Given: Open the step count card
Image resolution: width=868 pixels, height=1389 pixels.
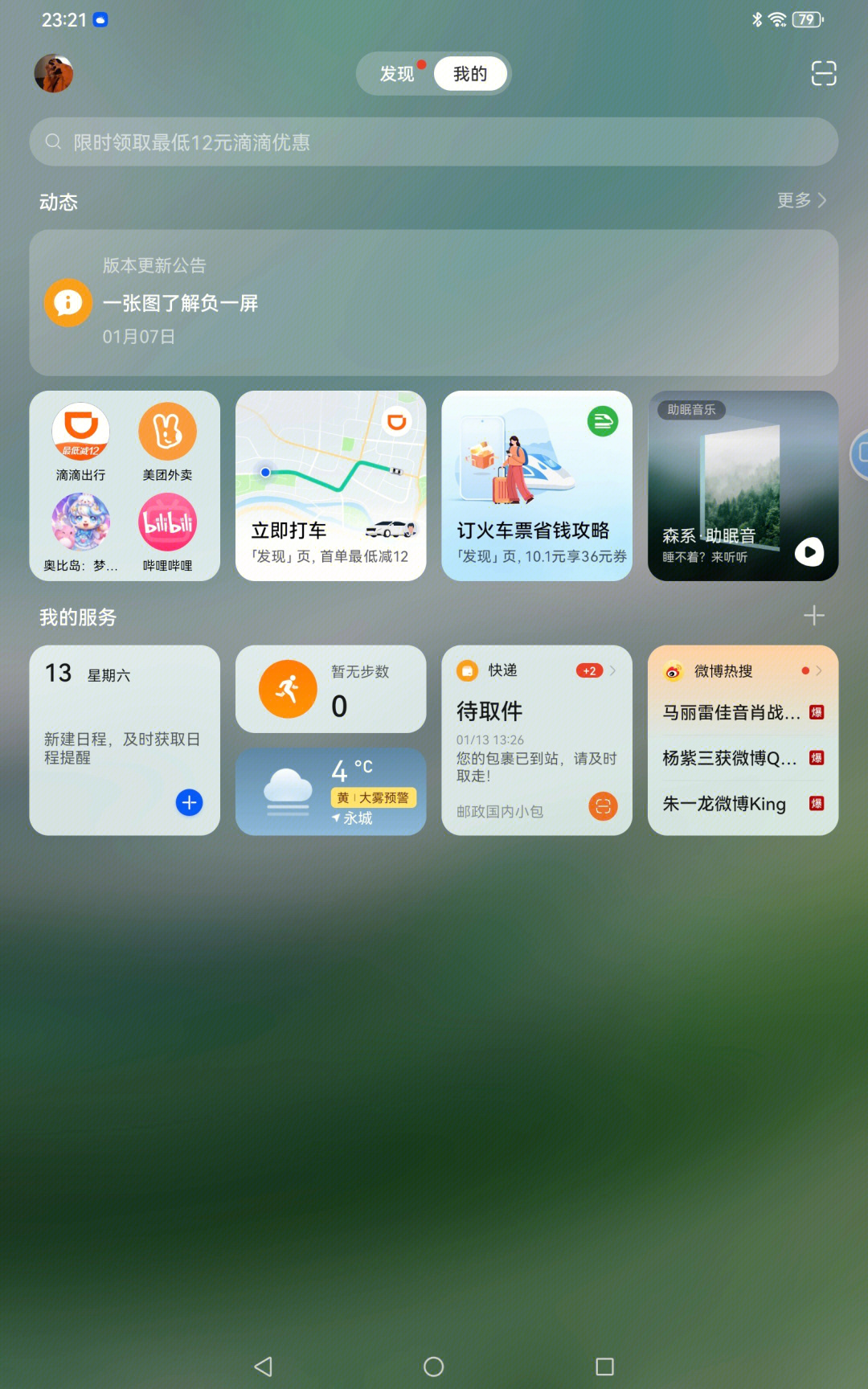Looking at the screenshot, I should click(x=330, y=690).
